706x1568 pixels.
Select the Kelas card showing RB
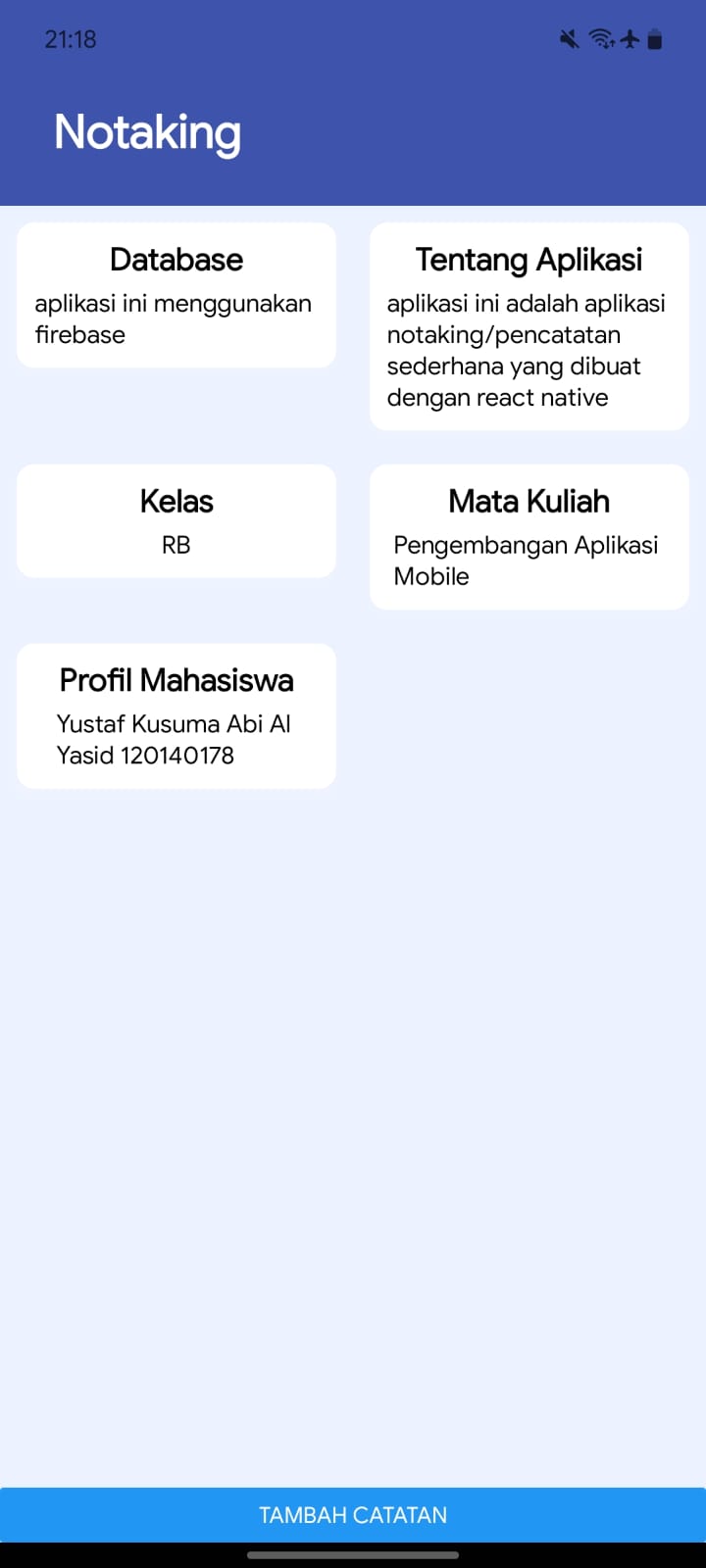(x=176, y=520)
